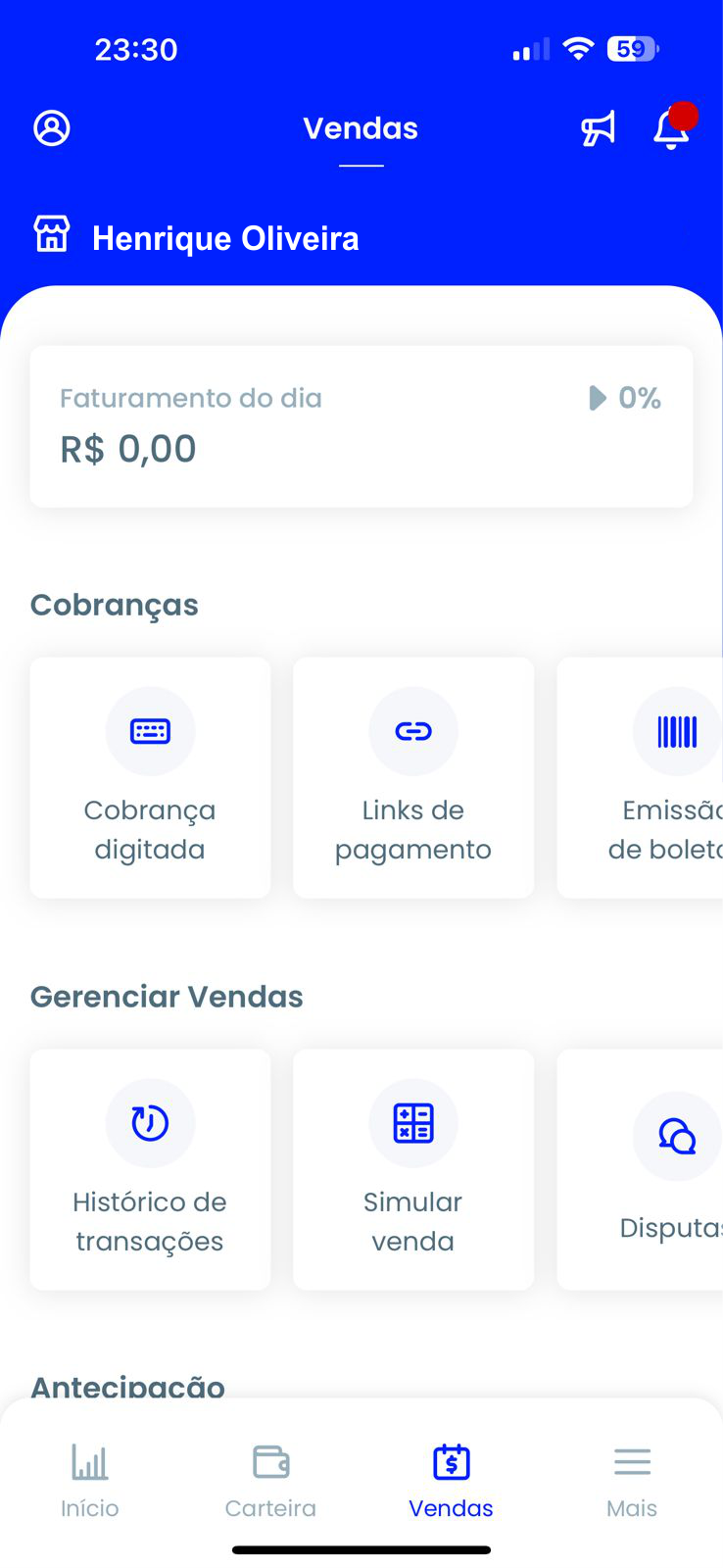
Task: Tap the Henrique Oliveira store name
Action: 224,238
